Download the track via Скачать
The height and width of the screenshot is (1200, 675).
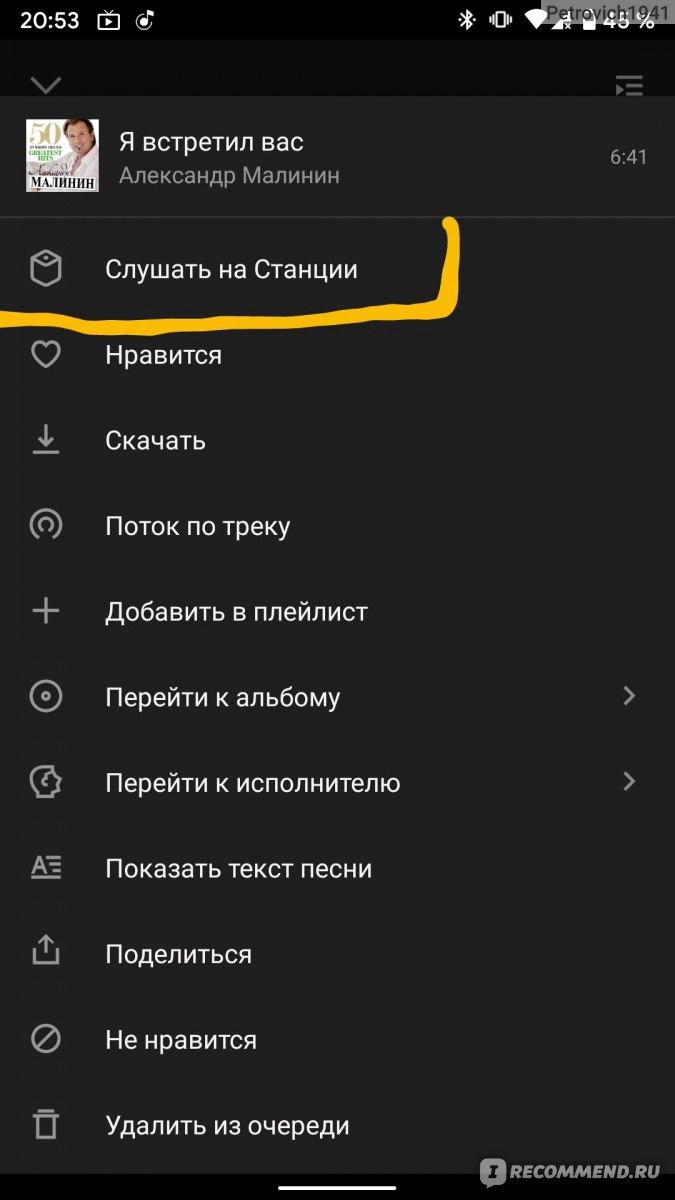[337, 441]
